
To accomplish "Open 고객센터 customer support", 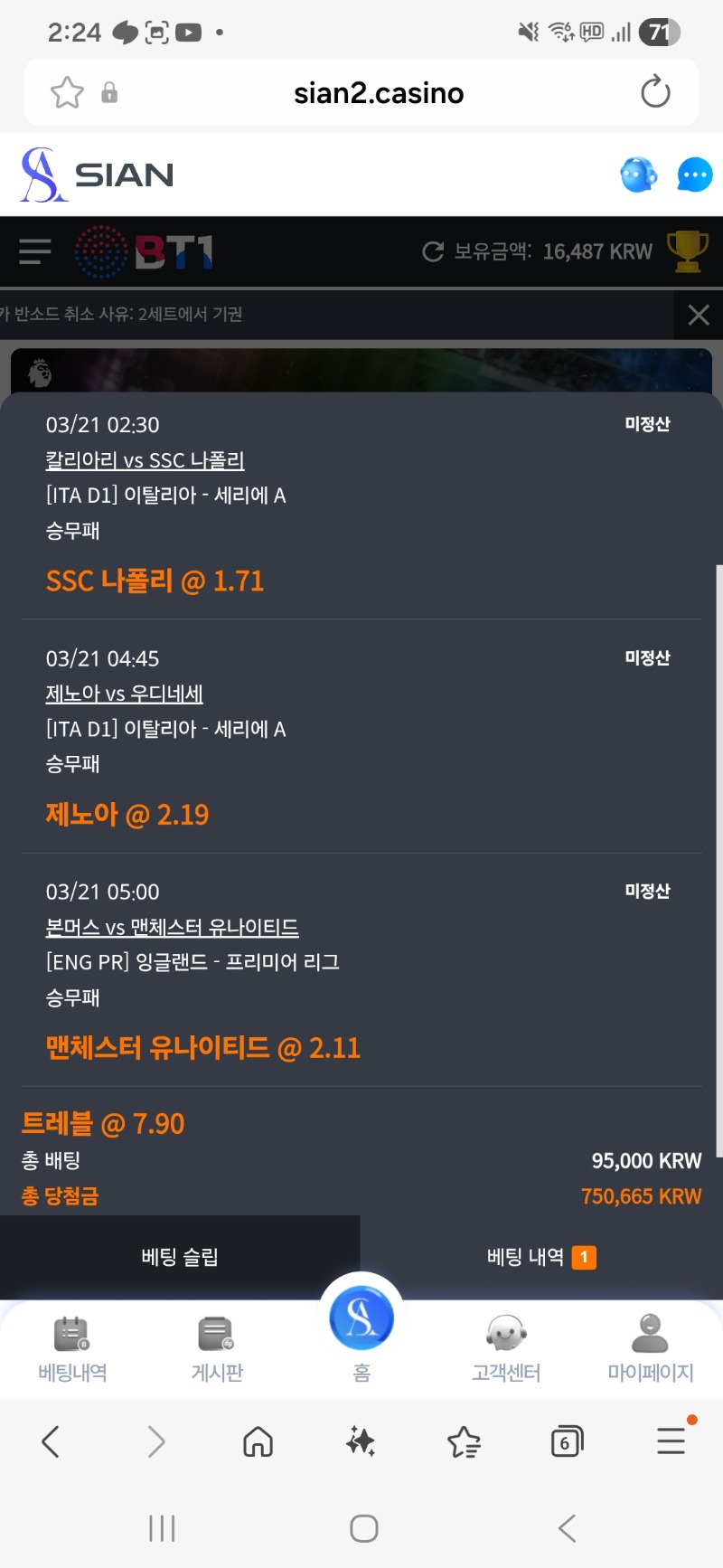I will (x=506, y=1349).
